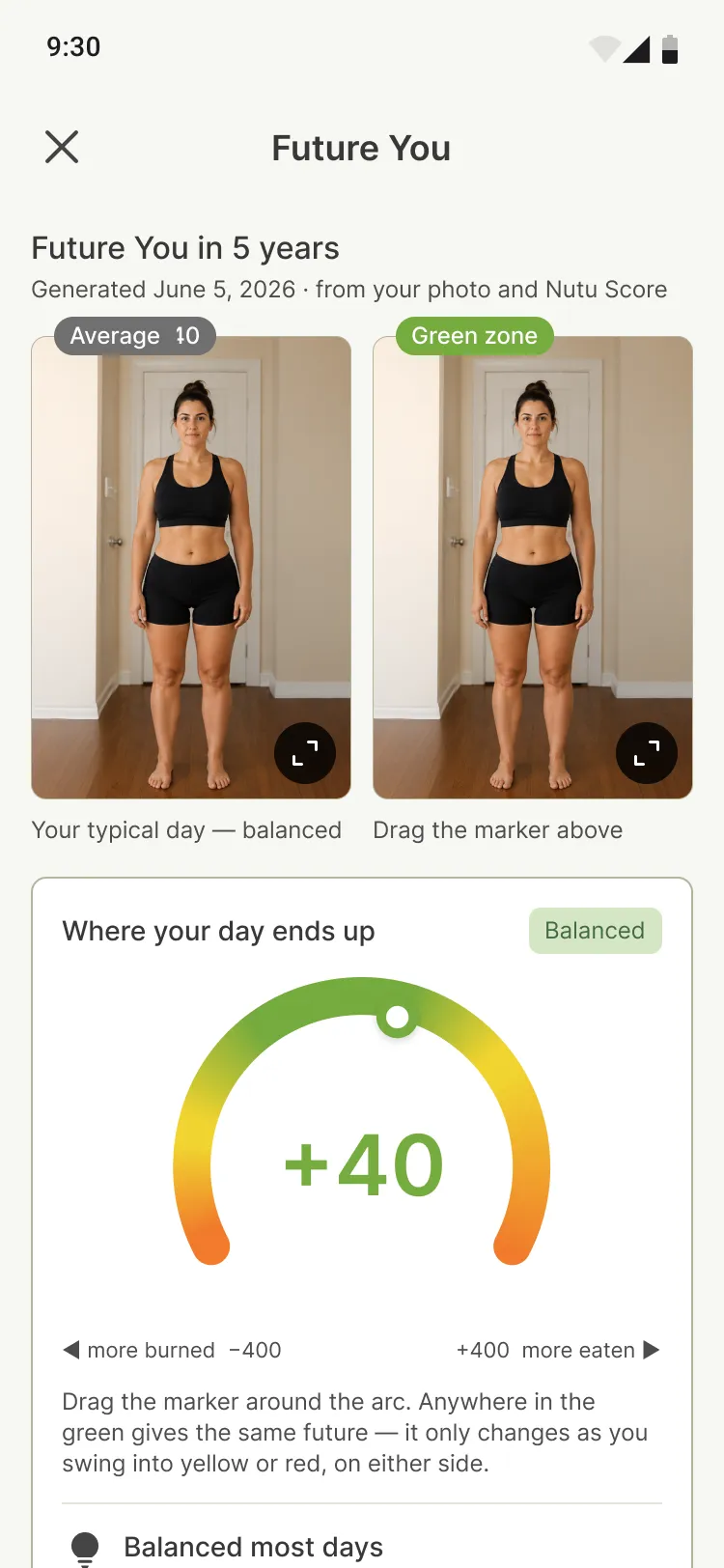Image resolution: width=724 pixels, height=1568 pixels.
Task: Expand the Green zone photo fullscreen
Action: [x=647, y=753]
